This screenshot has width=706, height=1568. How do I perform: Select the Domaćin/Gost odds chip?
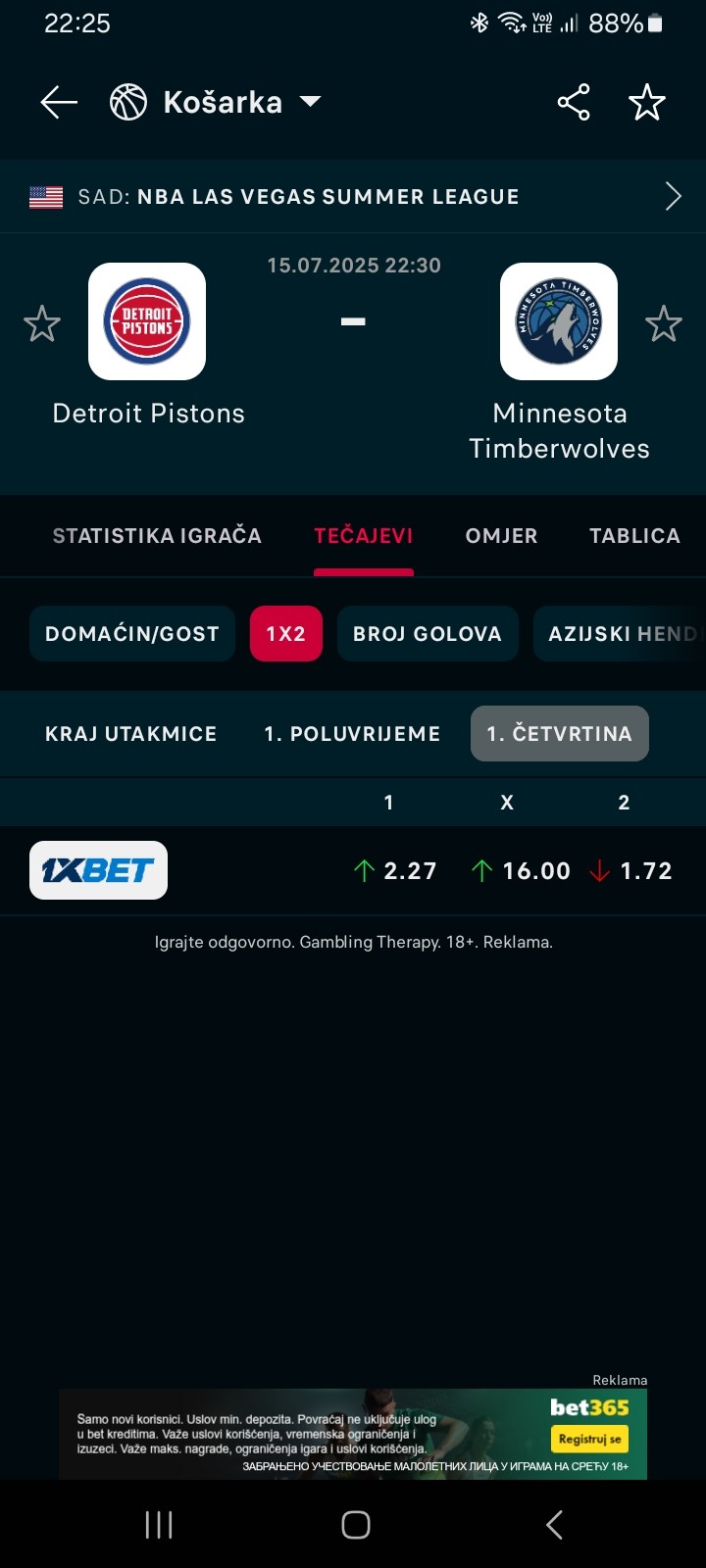click(x=132, y=634)
